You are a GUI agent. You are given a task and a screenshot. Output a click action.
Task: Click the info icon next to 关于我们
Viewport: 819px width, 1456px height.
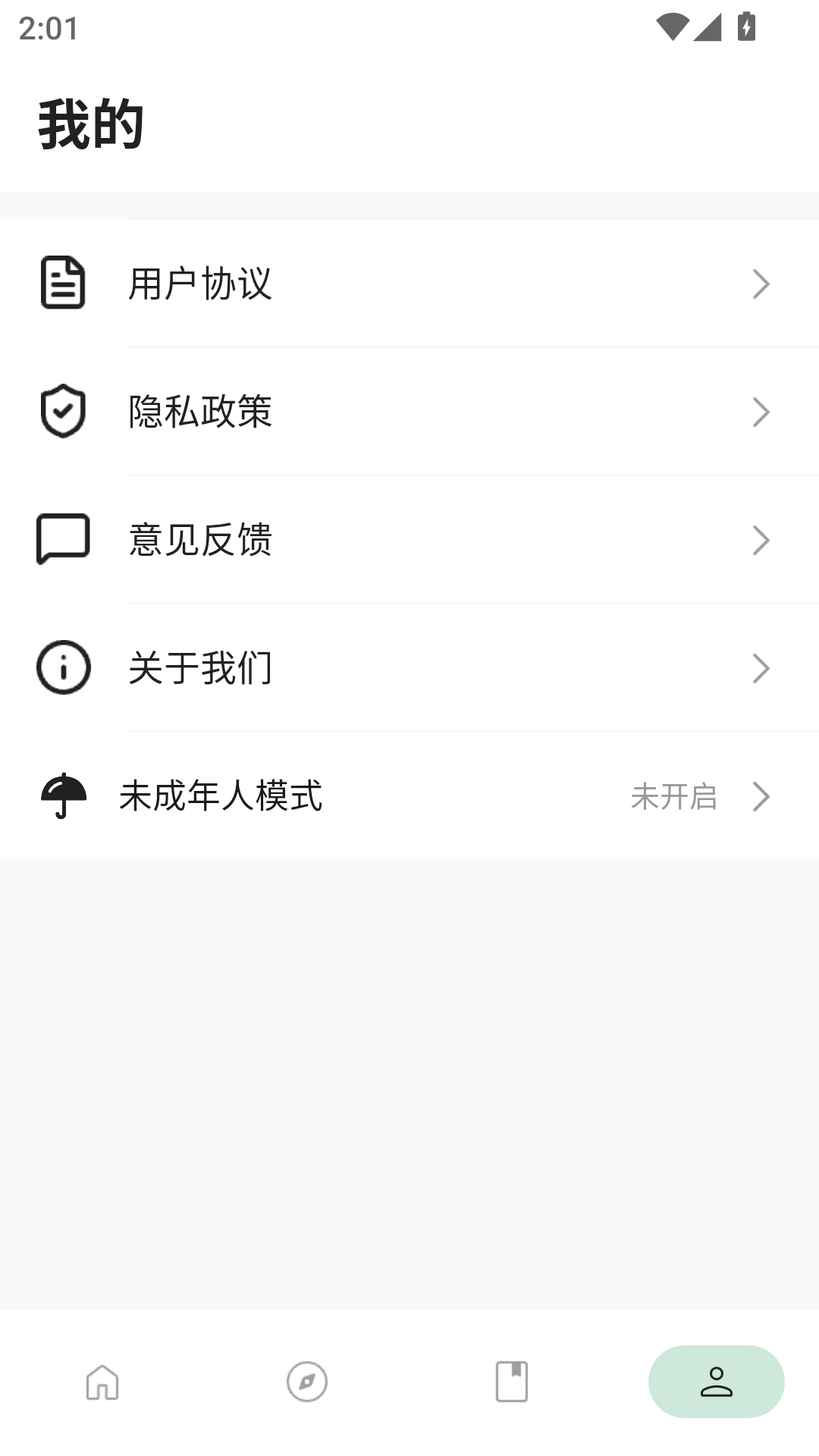63,668
